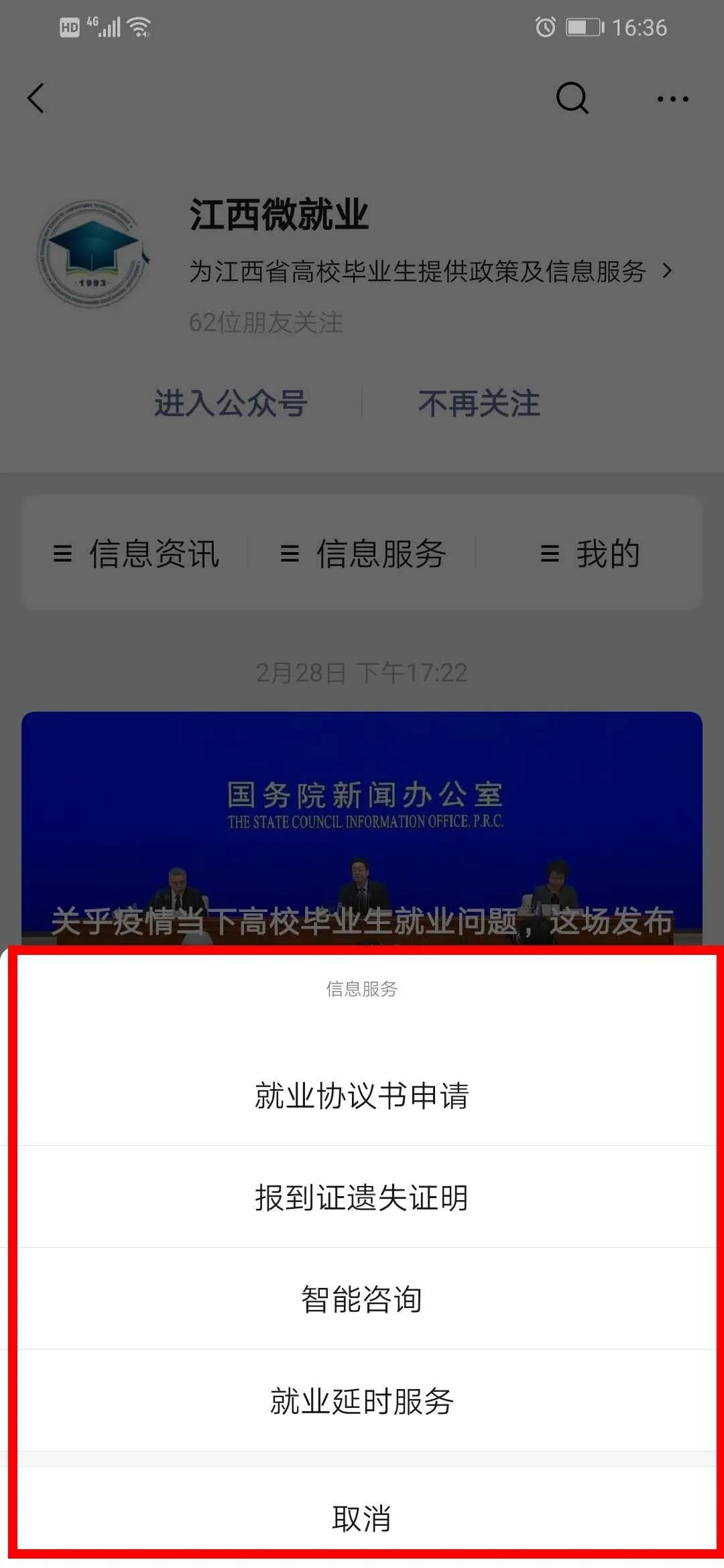
Task: Dismiss the sheet with 取消
Action: coord(362,1518)
